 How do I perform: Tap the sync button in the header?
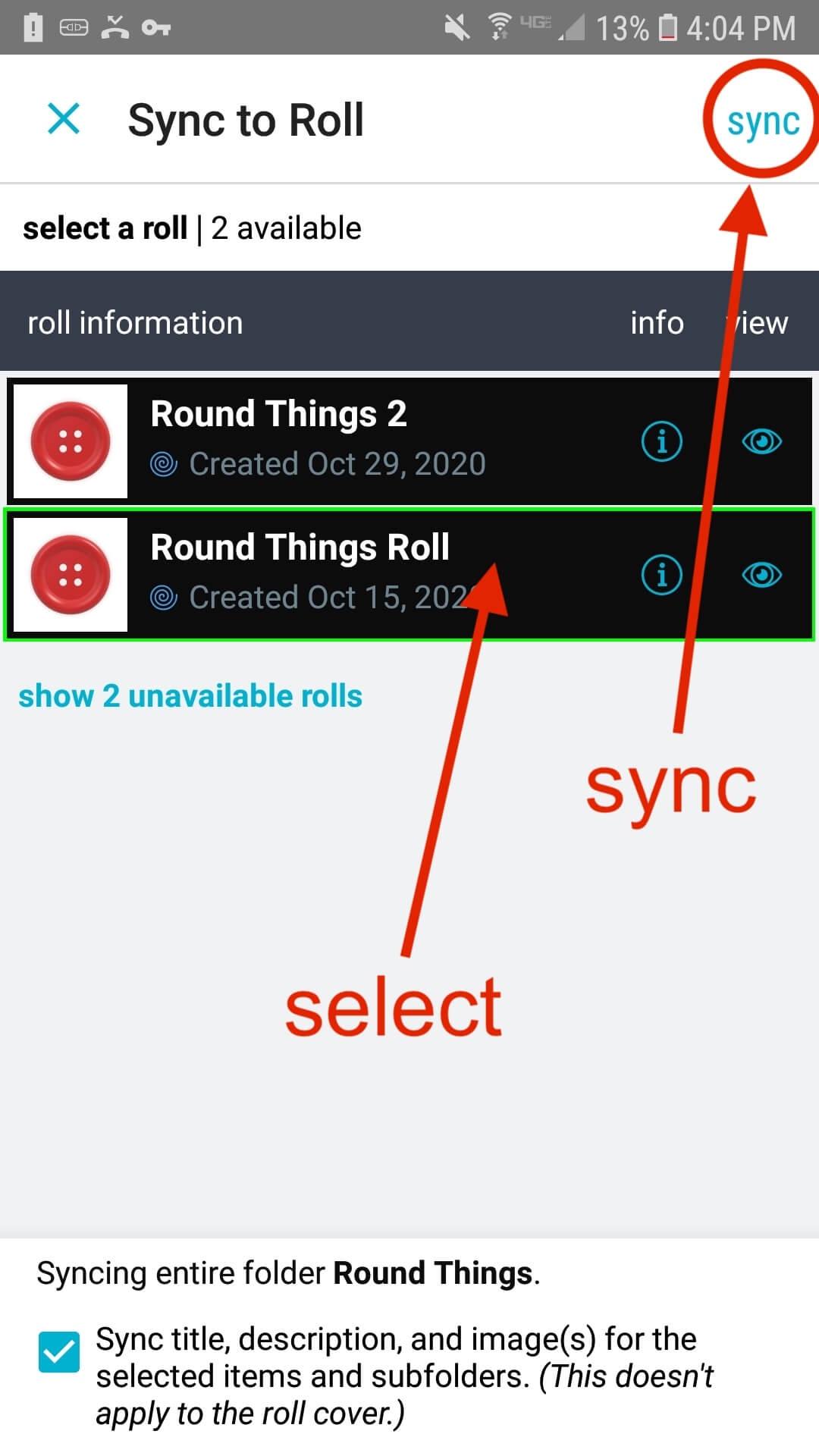coord(763,121)
